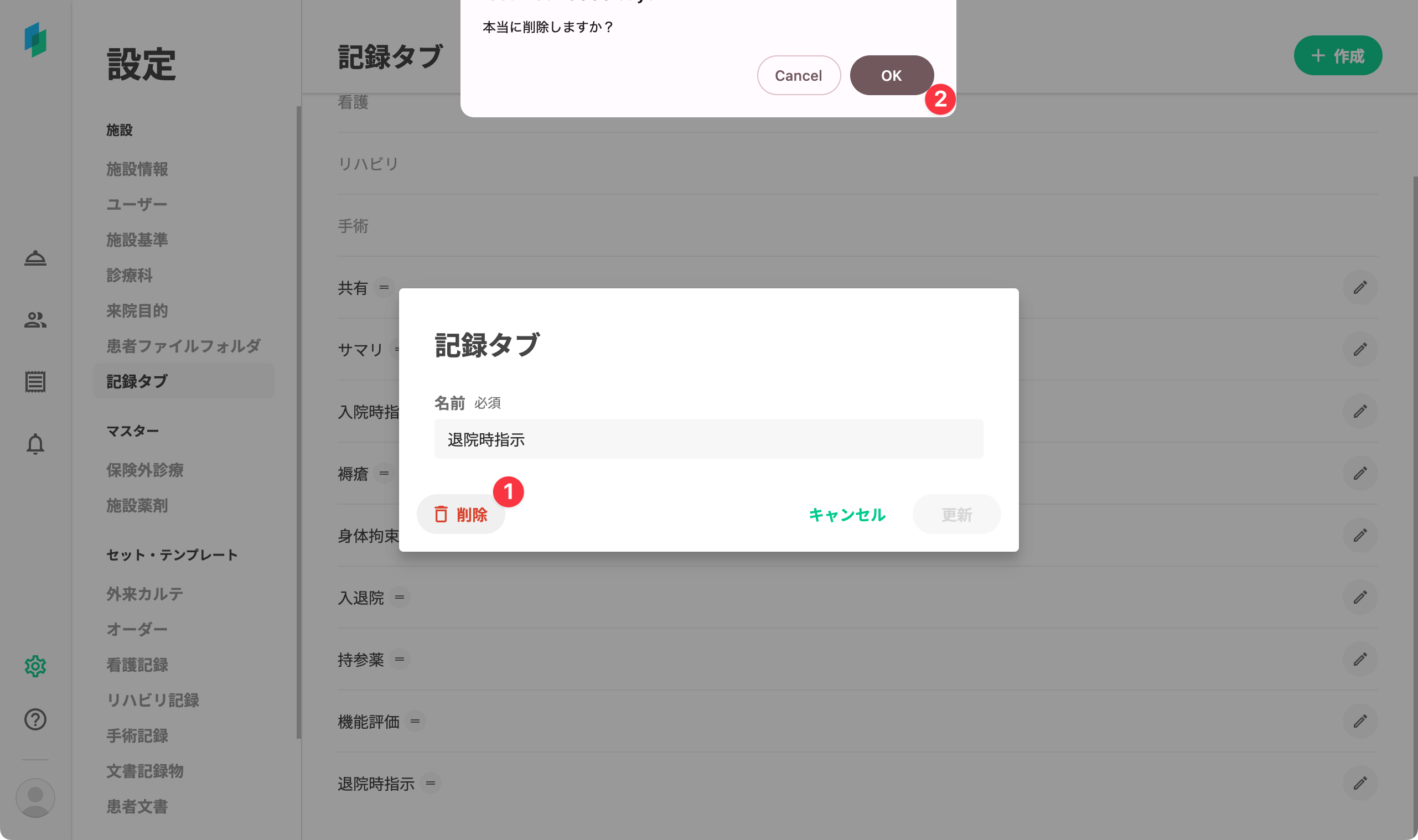Confirm deletion with the OK button
Image resolution: width=1418 pixels, height=840 pixels.
891,75
